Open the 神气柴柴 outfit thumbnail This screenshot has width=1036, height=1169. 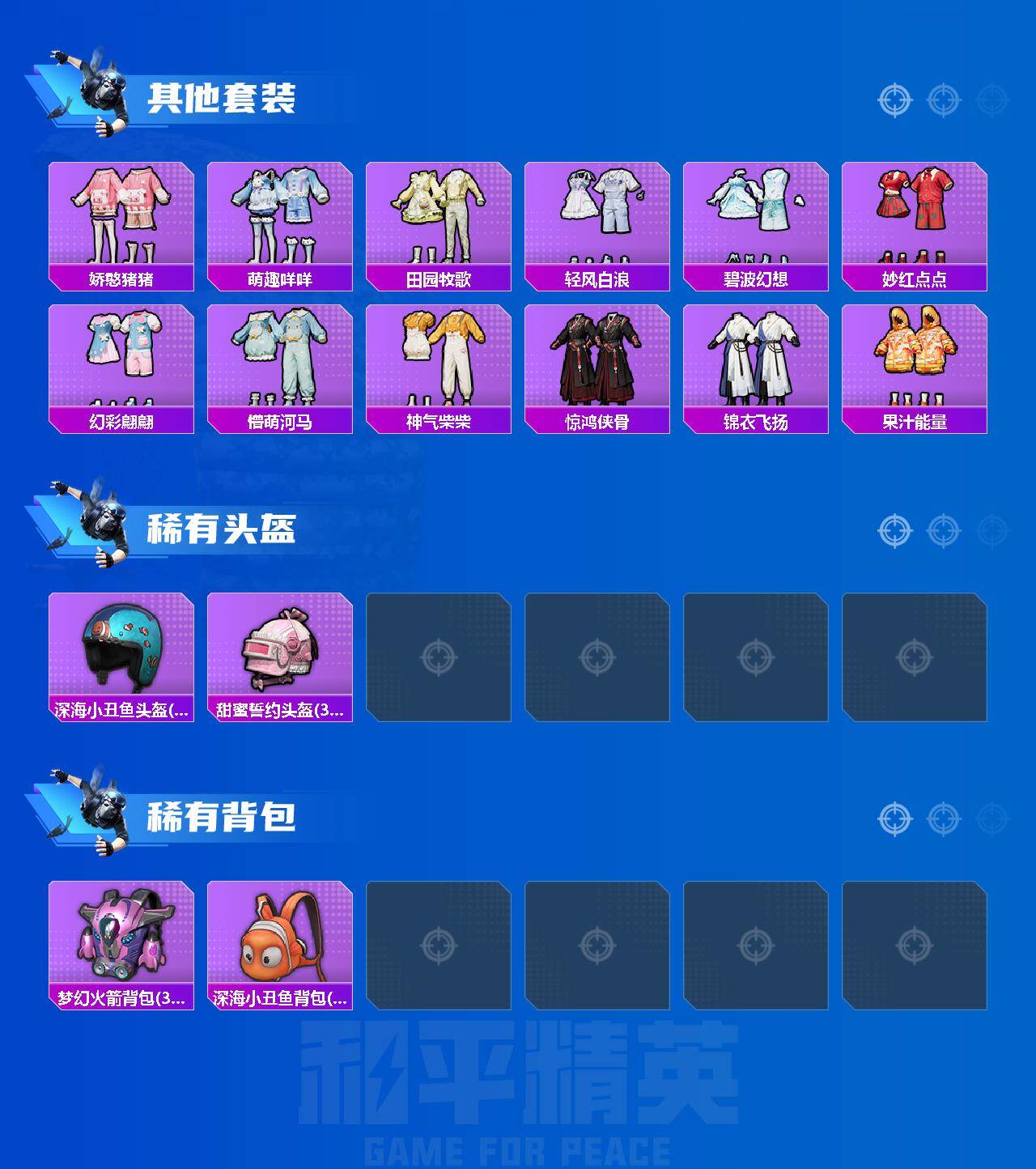440,360
